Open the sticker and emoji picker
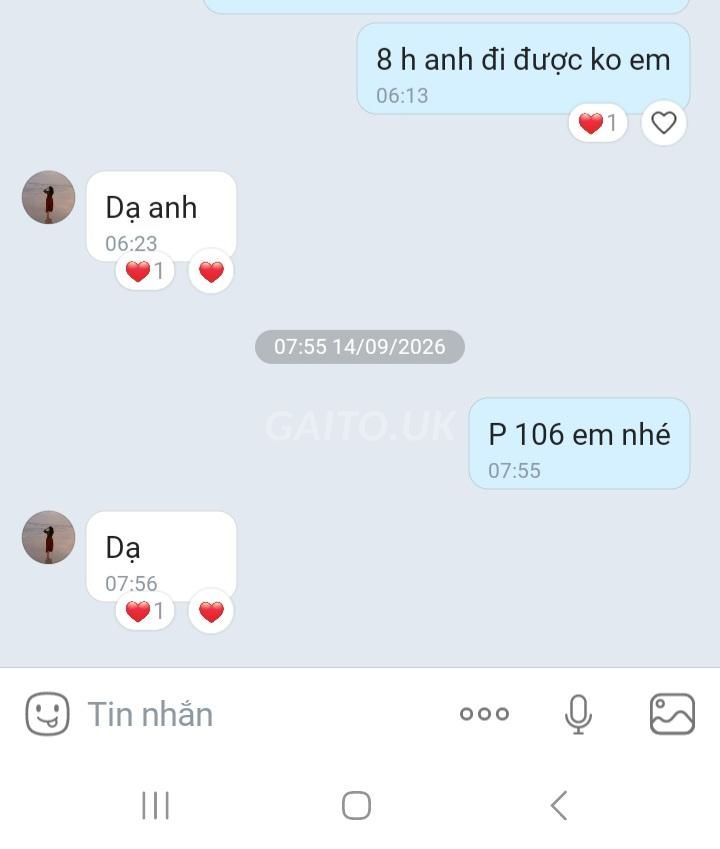 point(48,714)
